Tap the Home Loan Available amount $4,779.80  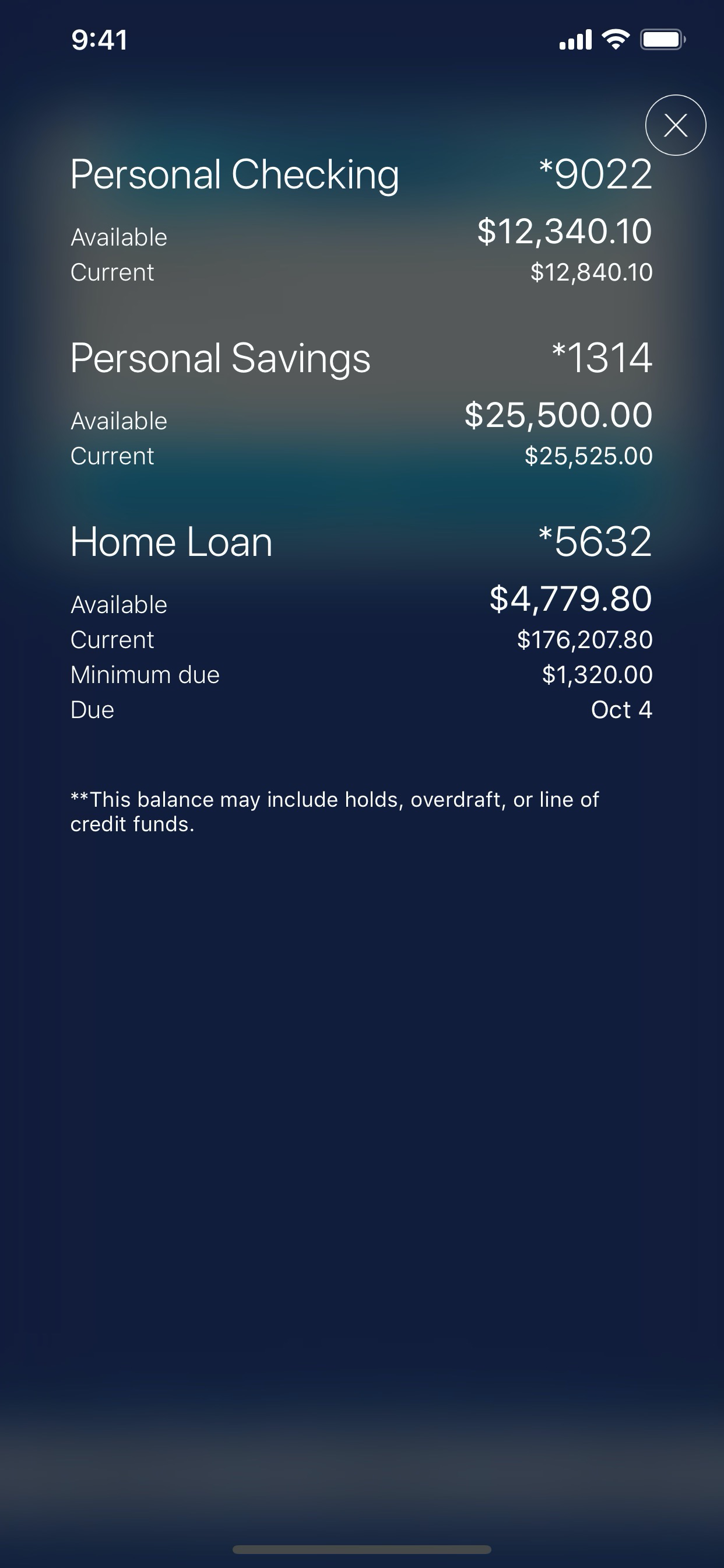[x=570, y=598]
